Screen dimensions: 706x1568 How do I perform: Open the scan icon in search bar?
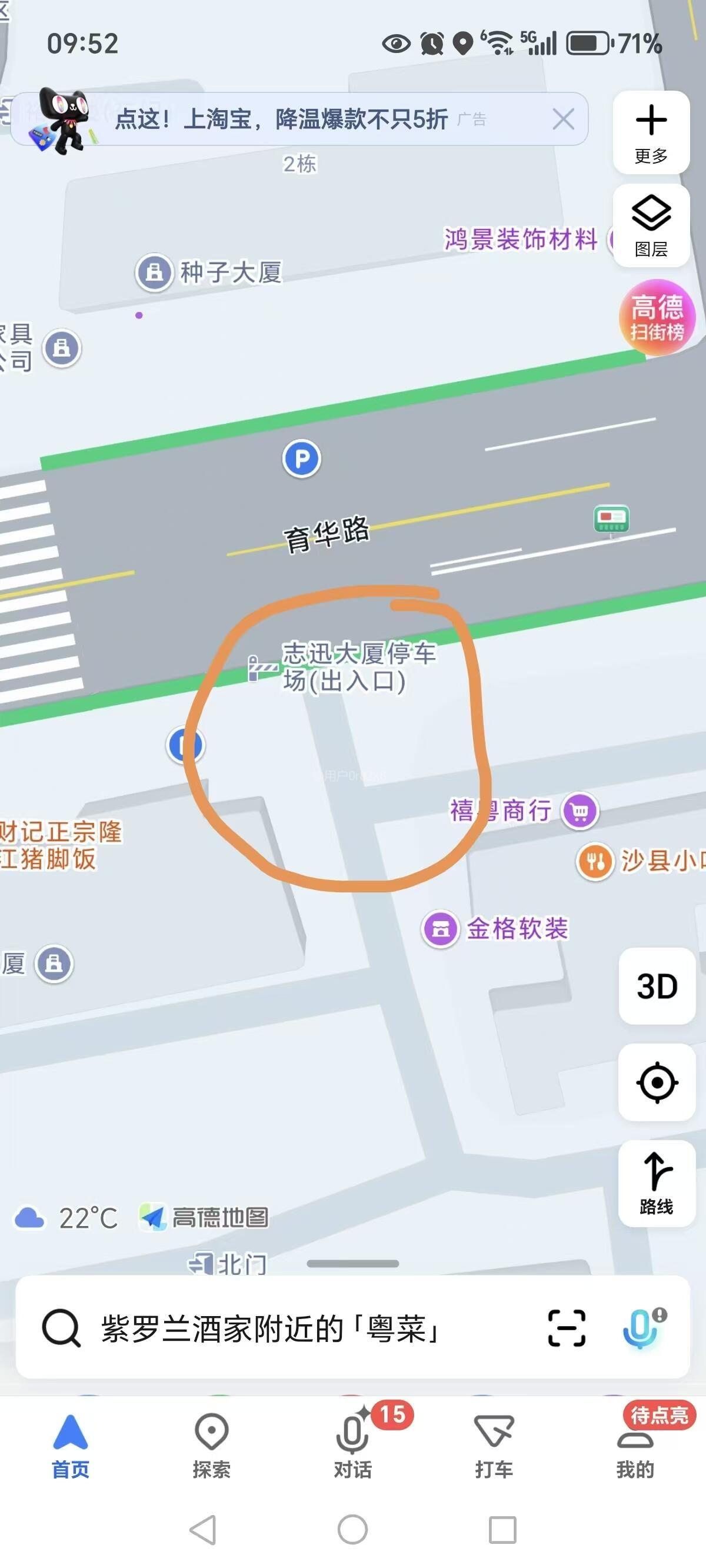click(567, 1328)
